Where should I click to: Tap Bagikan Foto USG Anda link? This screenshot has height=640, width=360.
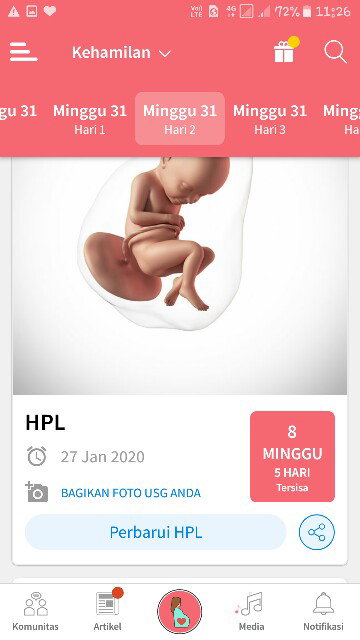pos(131,493)
